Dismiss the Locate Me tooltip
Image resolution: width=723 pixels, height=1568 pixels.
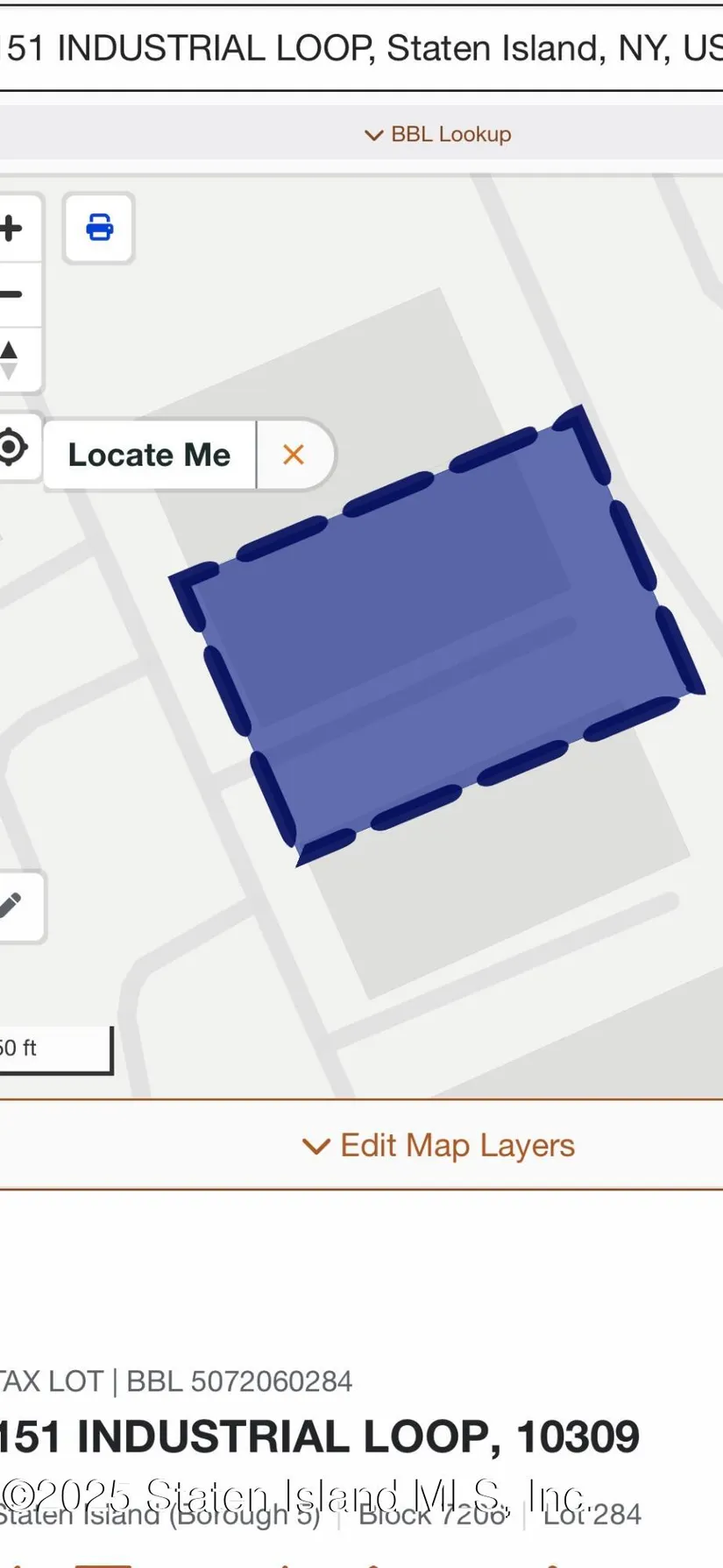(294, 455)
